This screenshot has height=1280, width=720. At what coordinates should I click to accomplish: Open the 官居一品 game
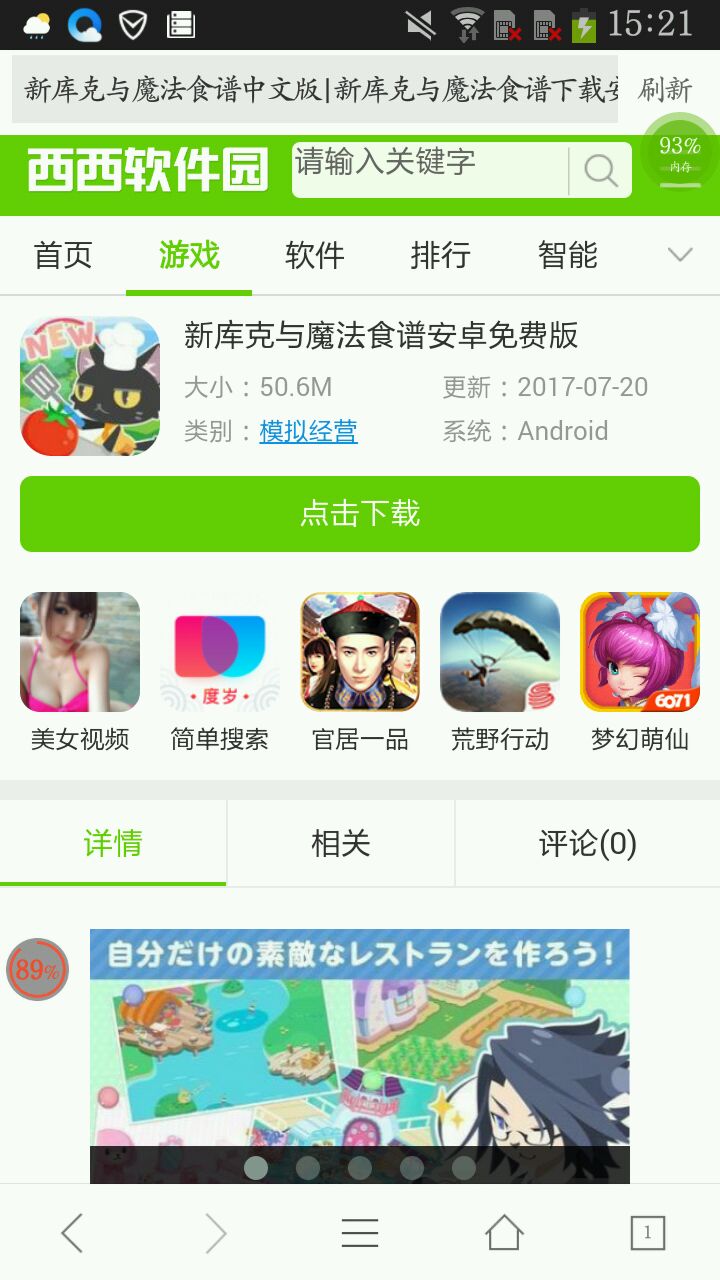tap(360, 672)
